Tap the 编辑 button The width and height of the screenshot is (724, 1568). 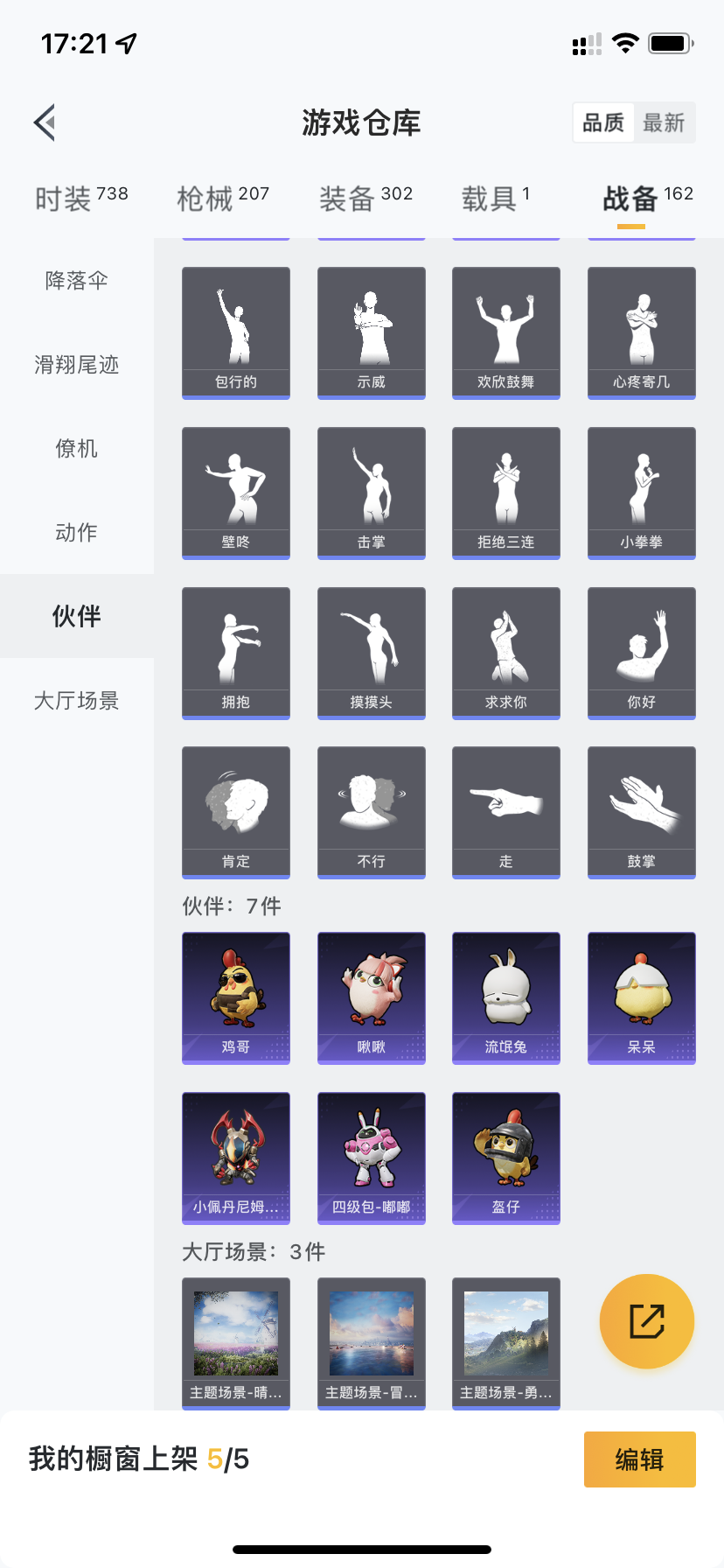click(x=639, y=1459)
